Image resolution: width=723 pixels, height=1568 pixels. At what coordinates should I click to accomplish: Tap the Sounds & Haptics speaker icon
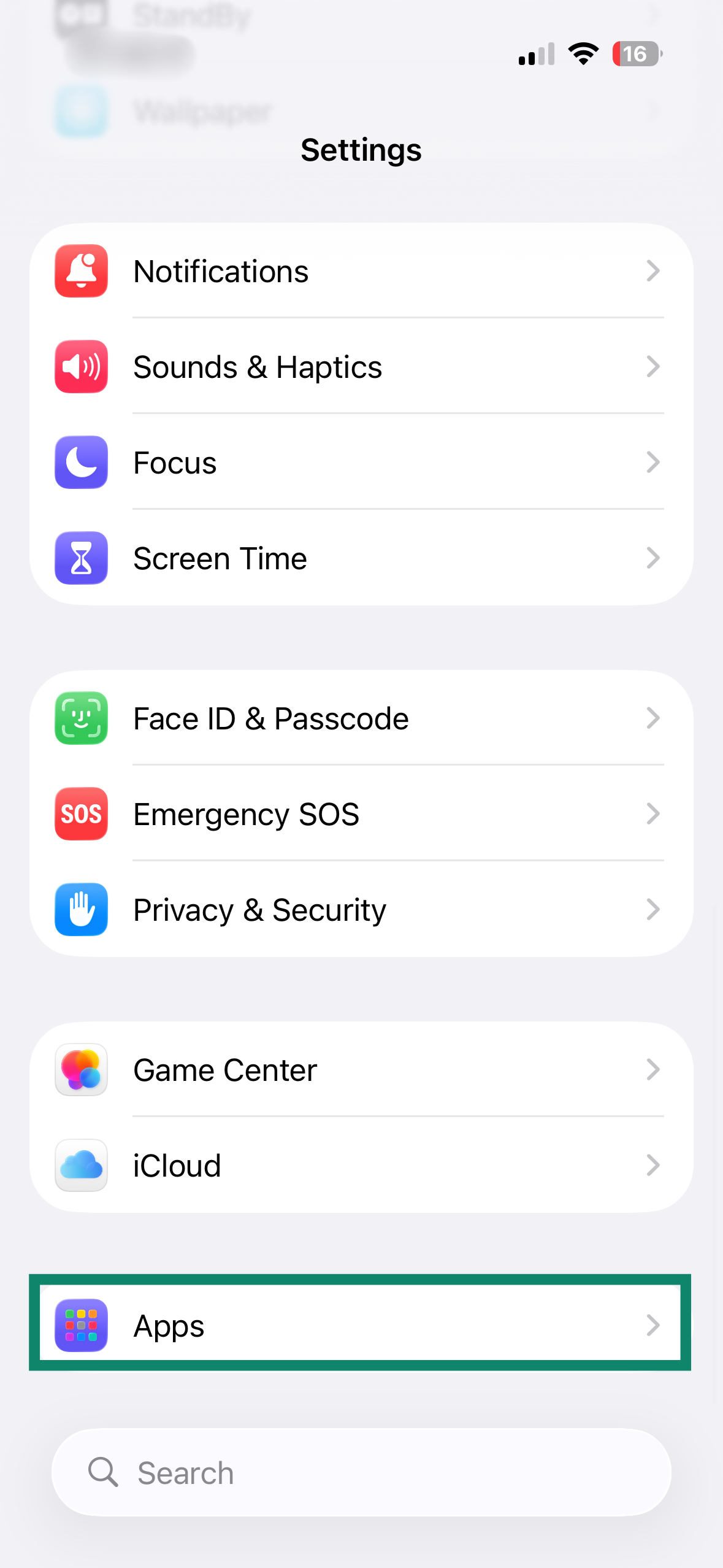81,367
